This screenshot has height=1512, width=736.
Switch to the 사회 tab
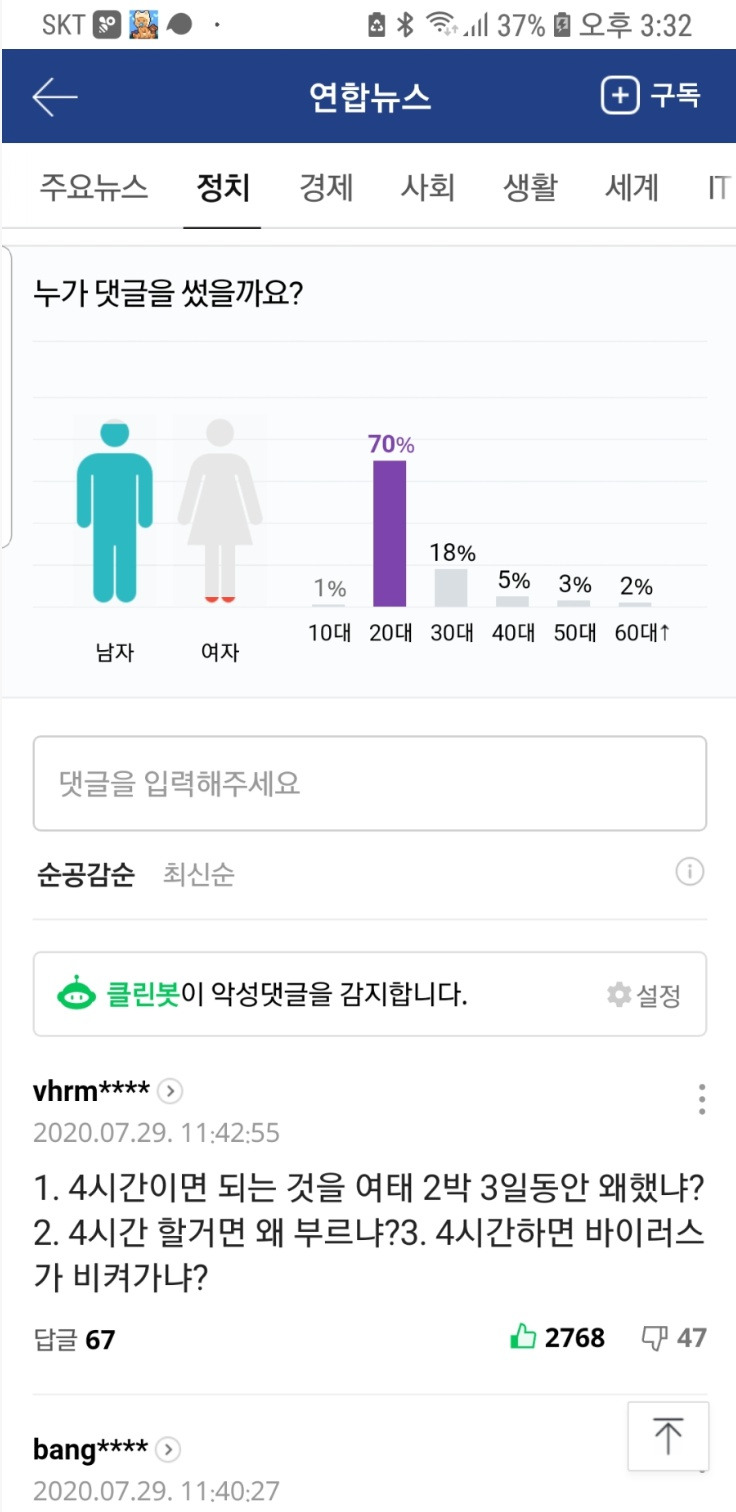click(428, 187)
